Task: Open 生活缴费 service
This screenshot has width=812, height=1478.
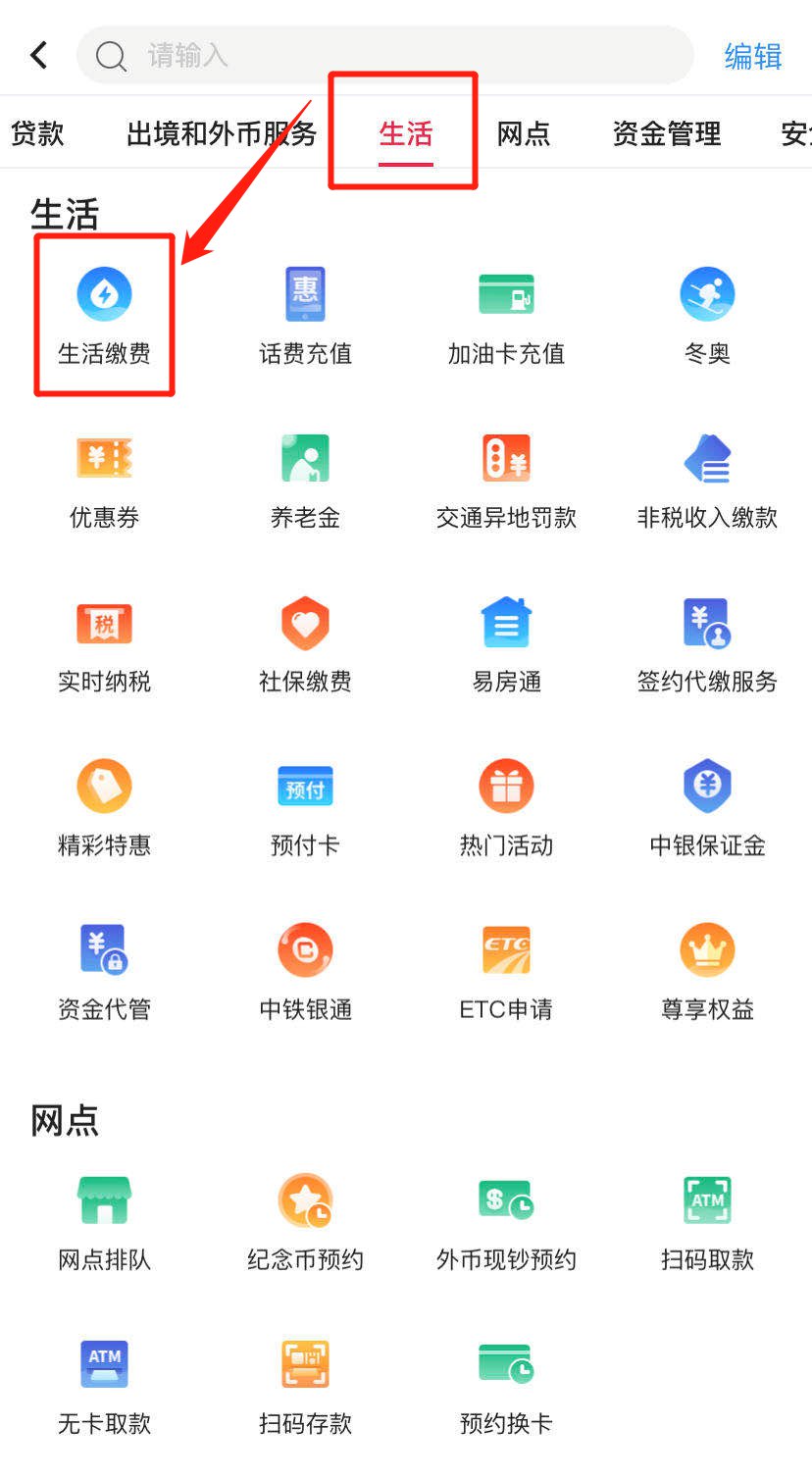Action: 104,314
